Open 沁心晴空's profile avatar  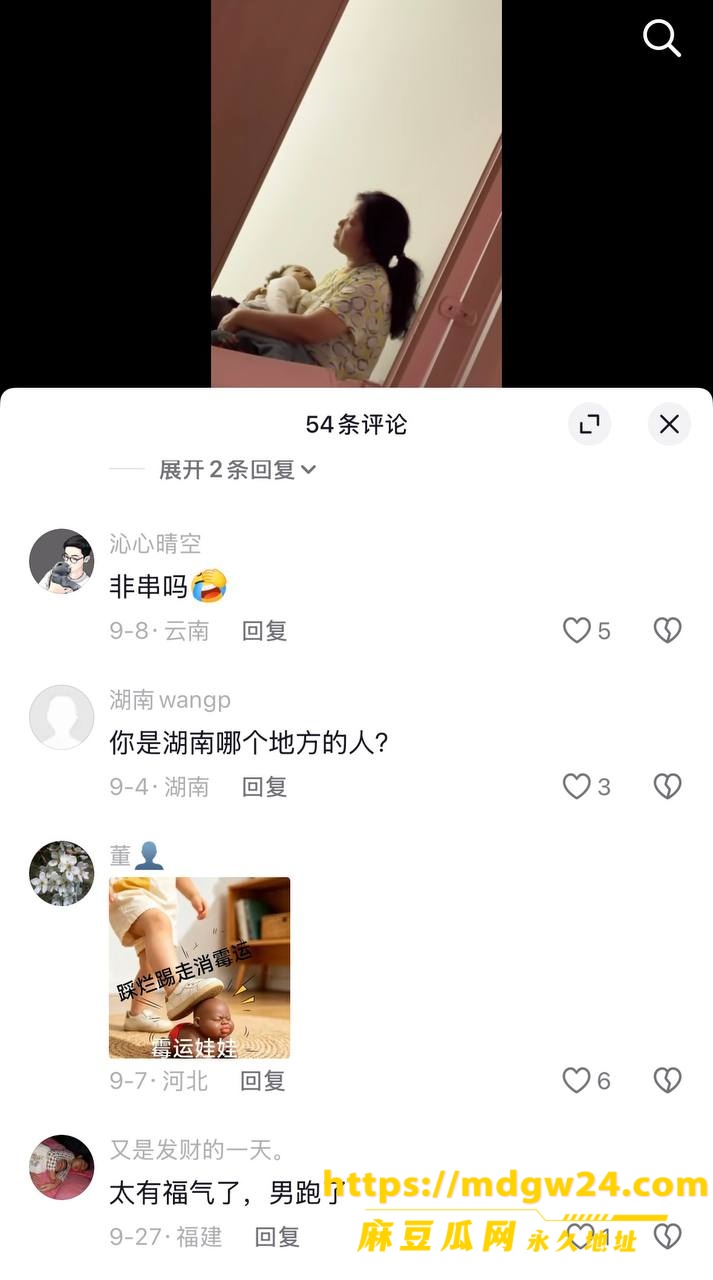[x=61, y=561]
